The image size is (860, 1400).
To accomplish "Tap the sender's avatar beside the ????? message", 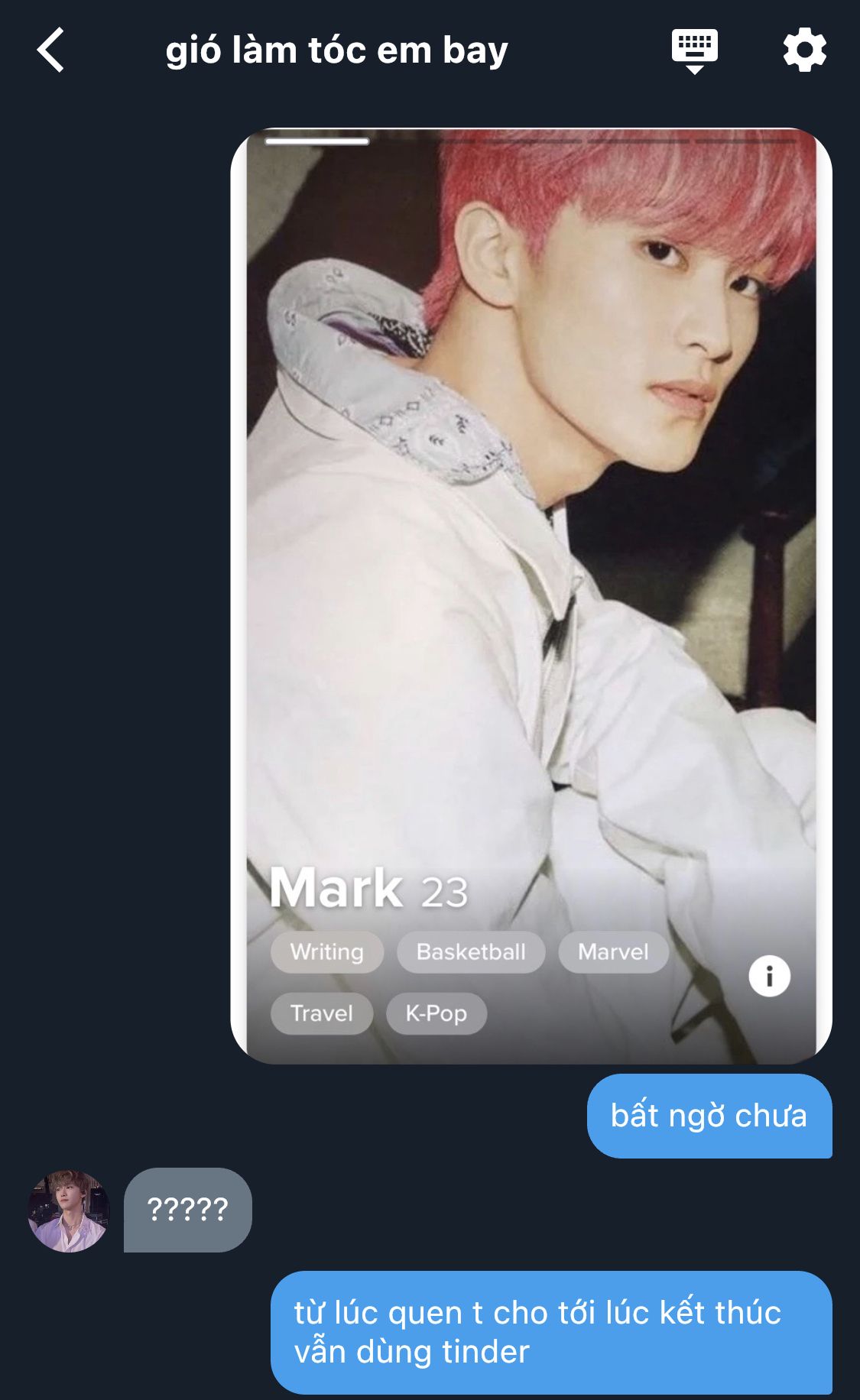I will click(69, 1210).
